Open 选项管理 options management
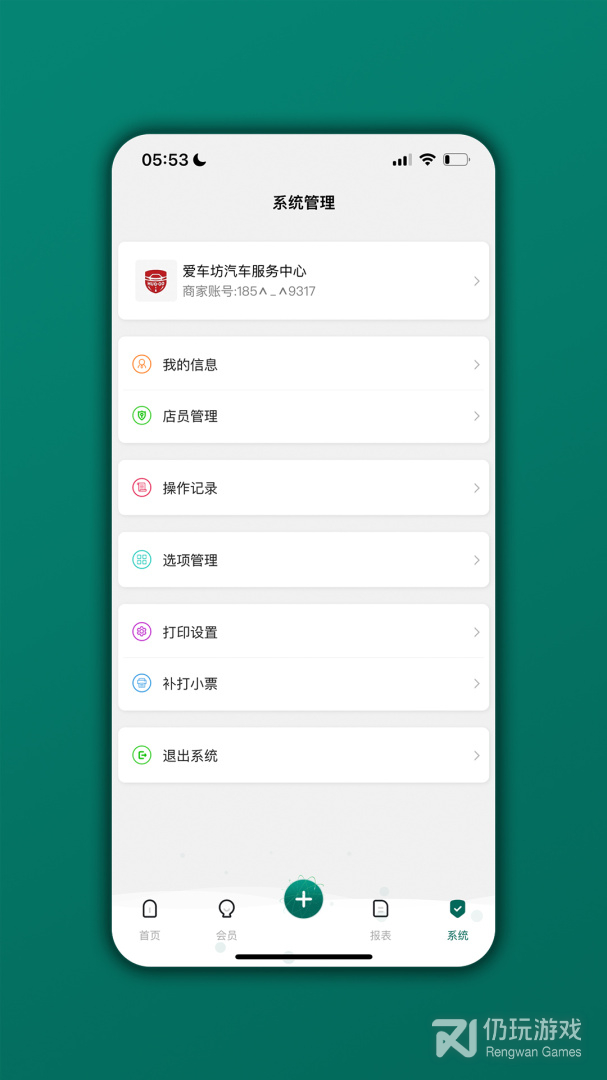The width and height of the screenshot is (607, 1080). [303, 560]
